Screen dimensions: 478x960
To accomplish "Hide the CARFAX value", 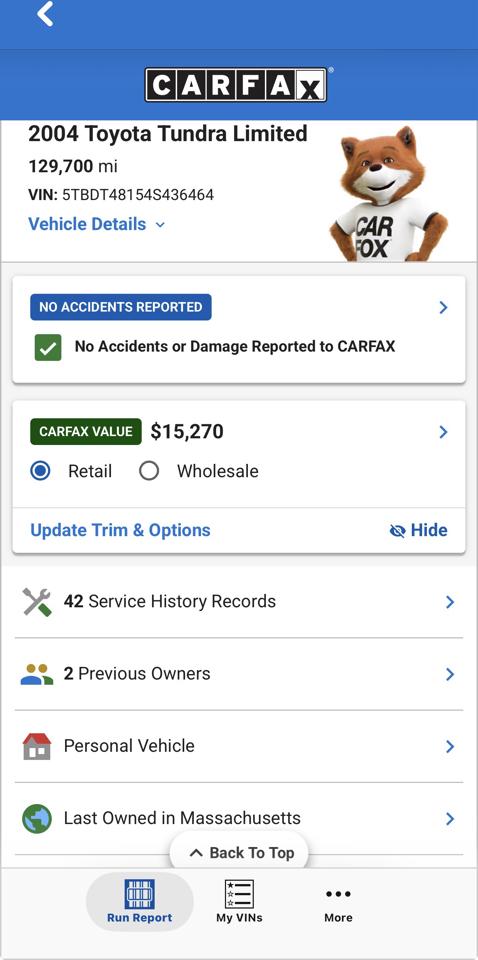I will pyautogui.click(x=419, y=530).
